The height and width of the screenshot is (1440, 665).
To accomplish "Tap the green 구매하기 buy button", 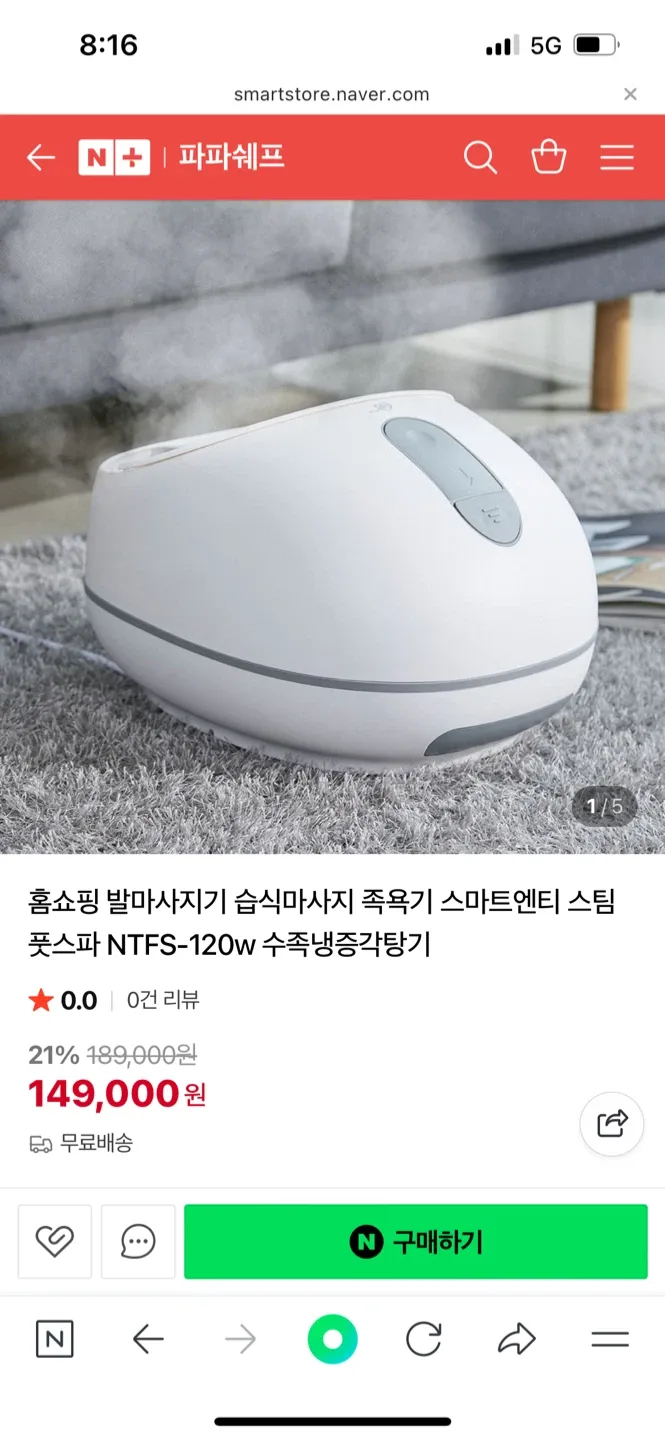I will pos(416,1241).
